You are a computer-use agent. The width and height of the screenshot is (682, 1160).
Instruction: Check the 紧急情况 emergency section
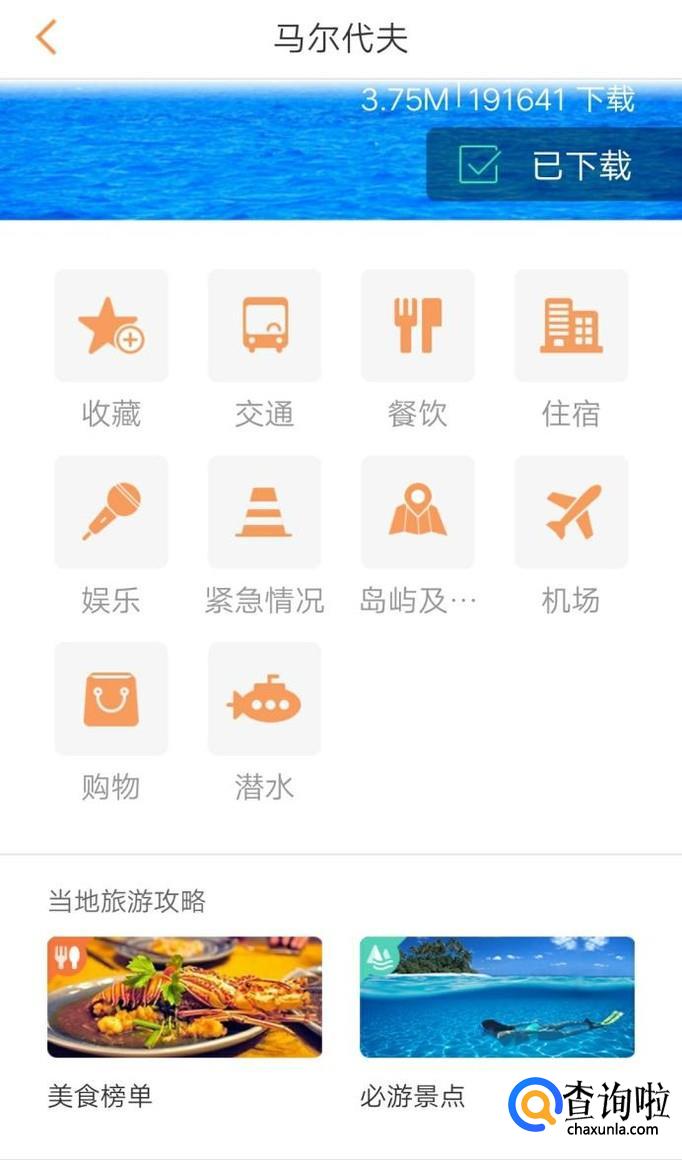click(264, 512)
